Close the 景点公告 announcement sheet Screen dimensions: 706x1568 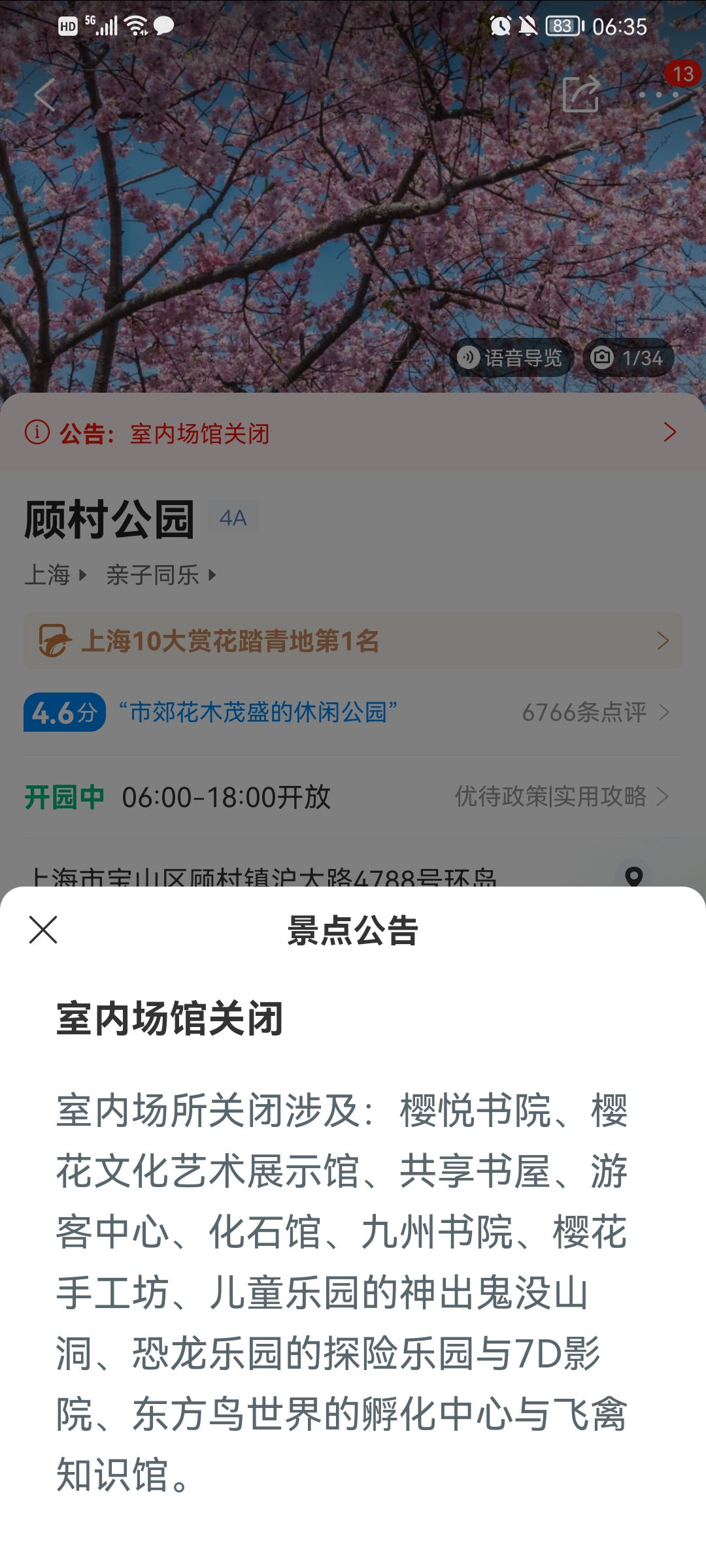[x=43, y=930]
